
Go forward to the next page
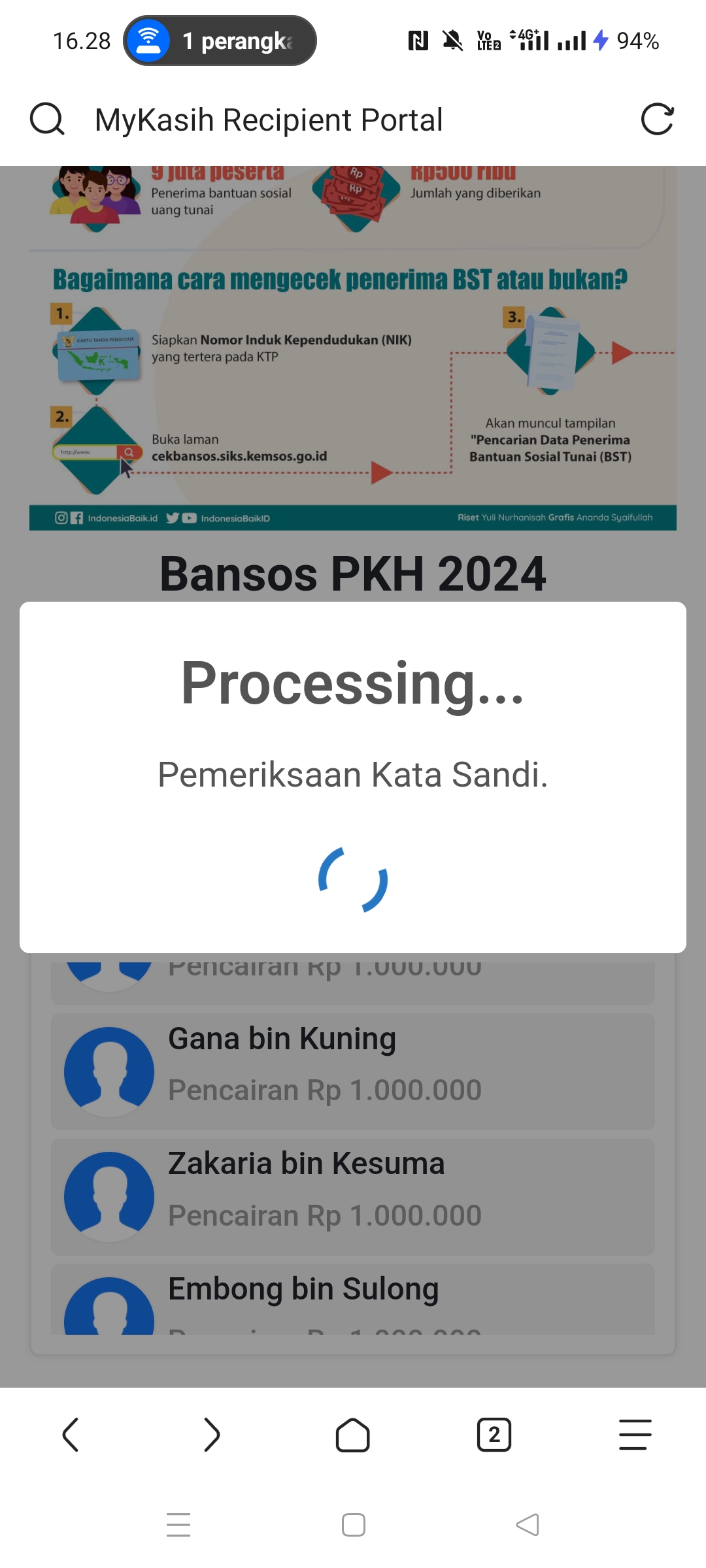coord(212,1435)
